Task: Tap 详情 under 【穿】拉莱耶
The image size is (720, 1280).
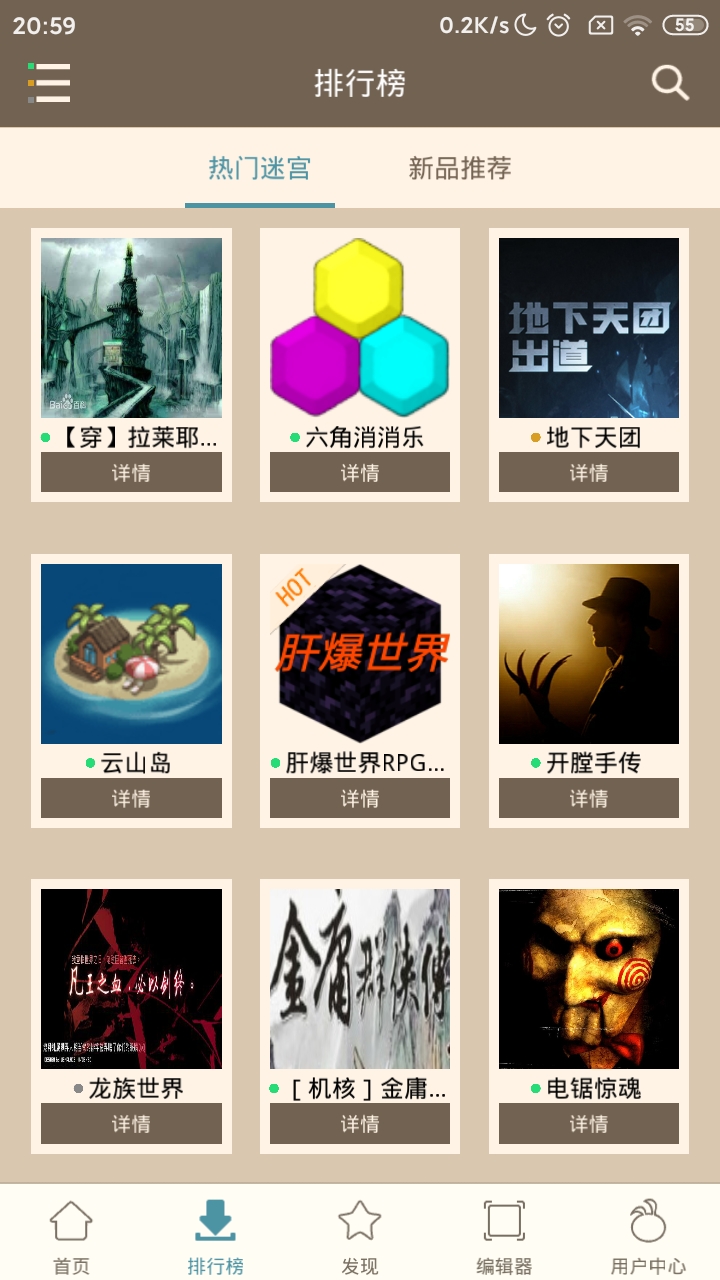Action: coord(131,472)
